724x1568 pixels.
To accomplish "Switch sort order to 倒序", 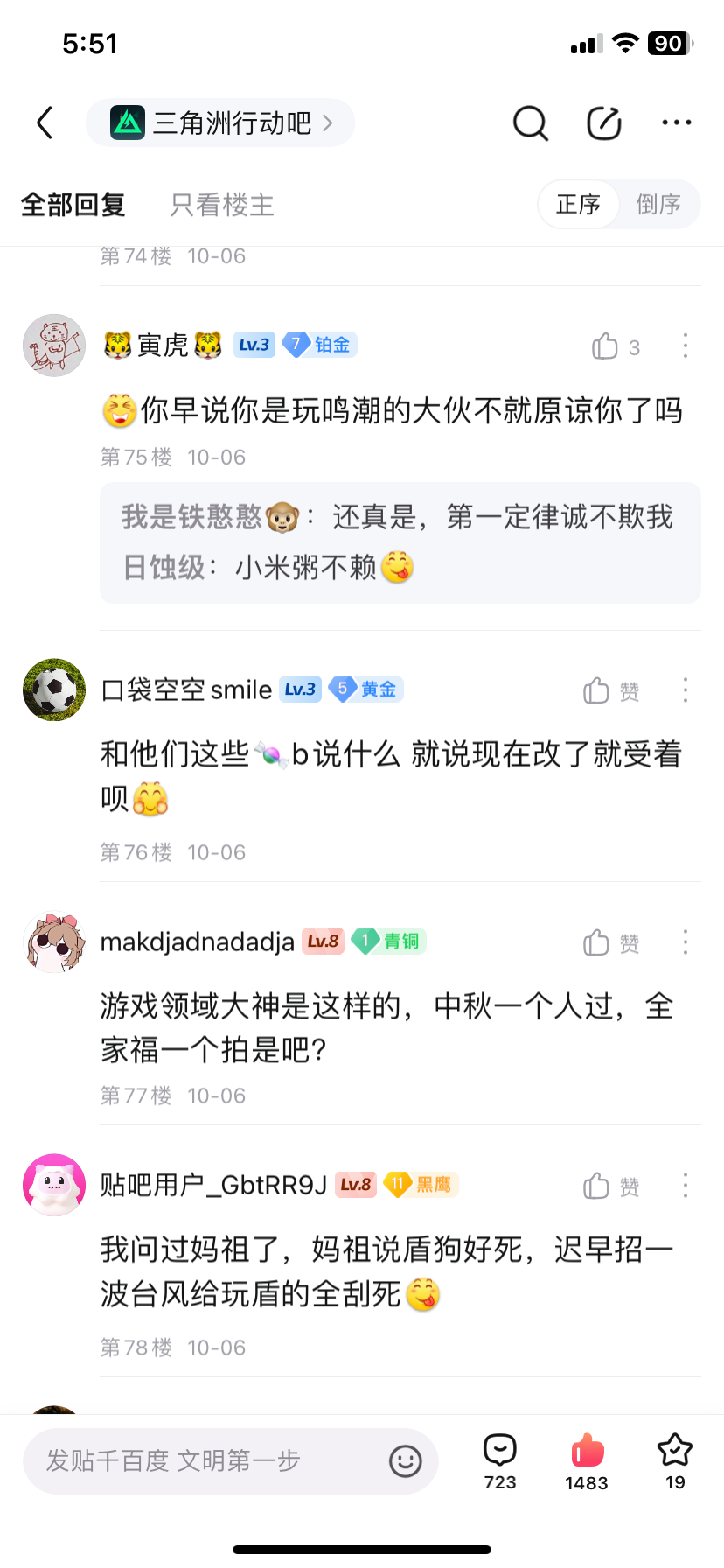I will 658,205.
